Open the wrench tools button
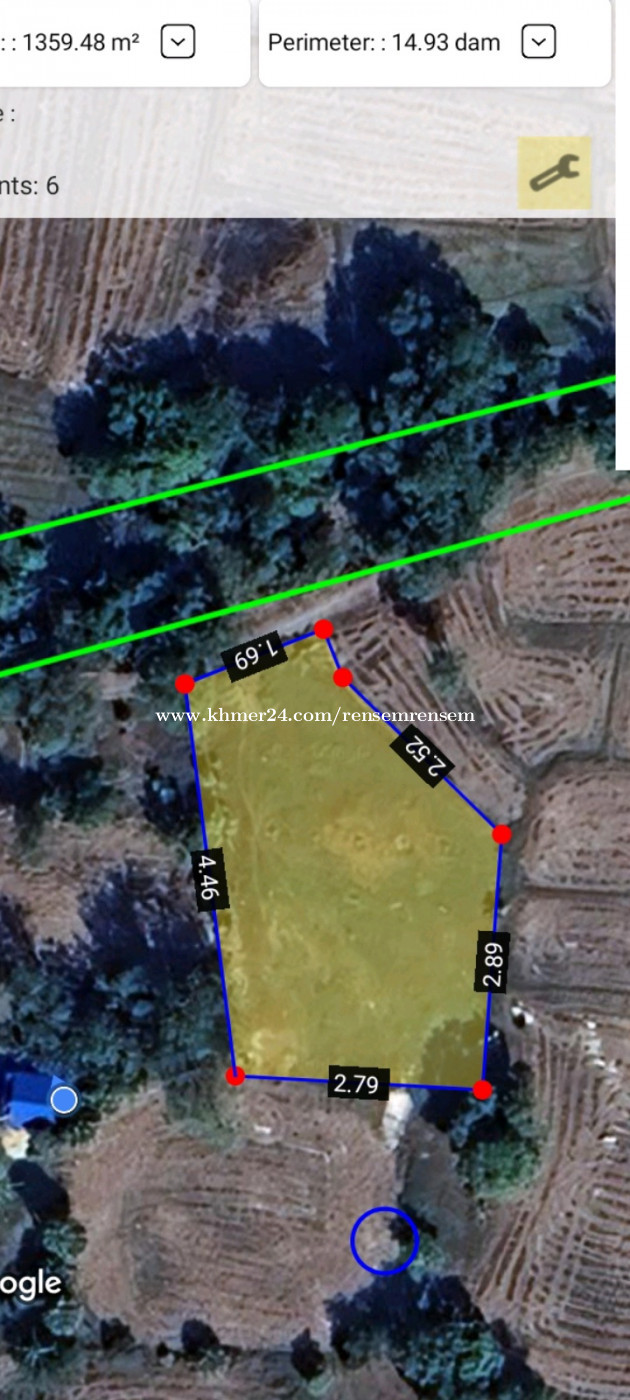This screenshot has width=630, height=1400. [x=554, y=173]
